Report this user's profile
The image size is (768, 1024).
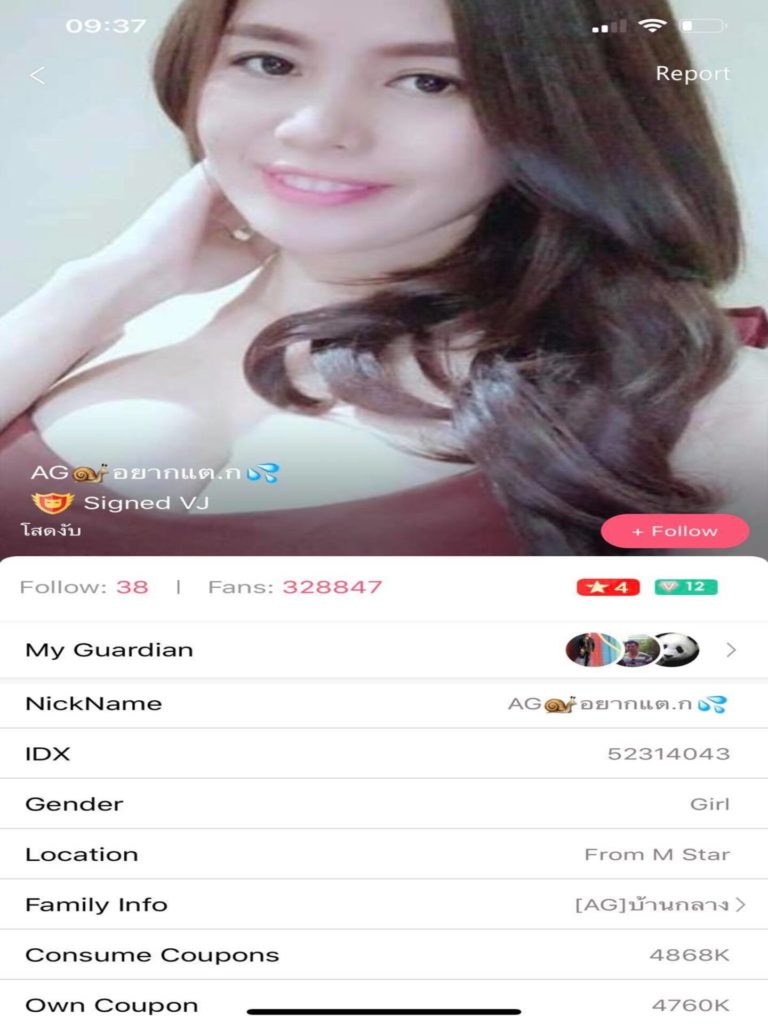pyautogui.click(x=692, y=74)
